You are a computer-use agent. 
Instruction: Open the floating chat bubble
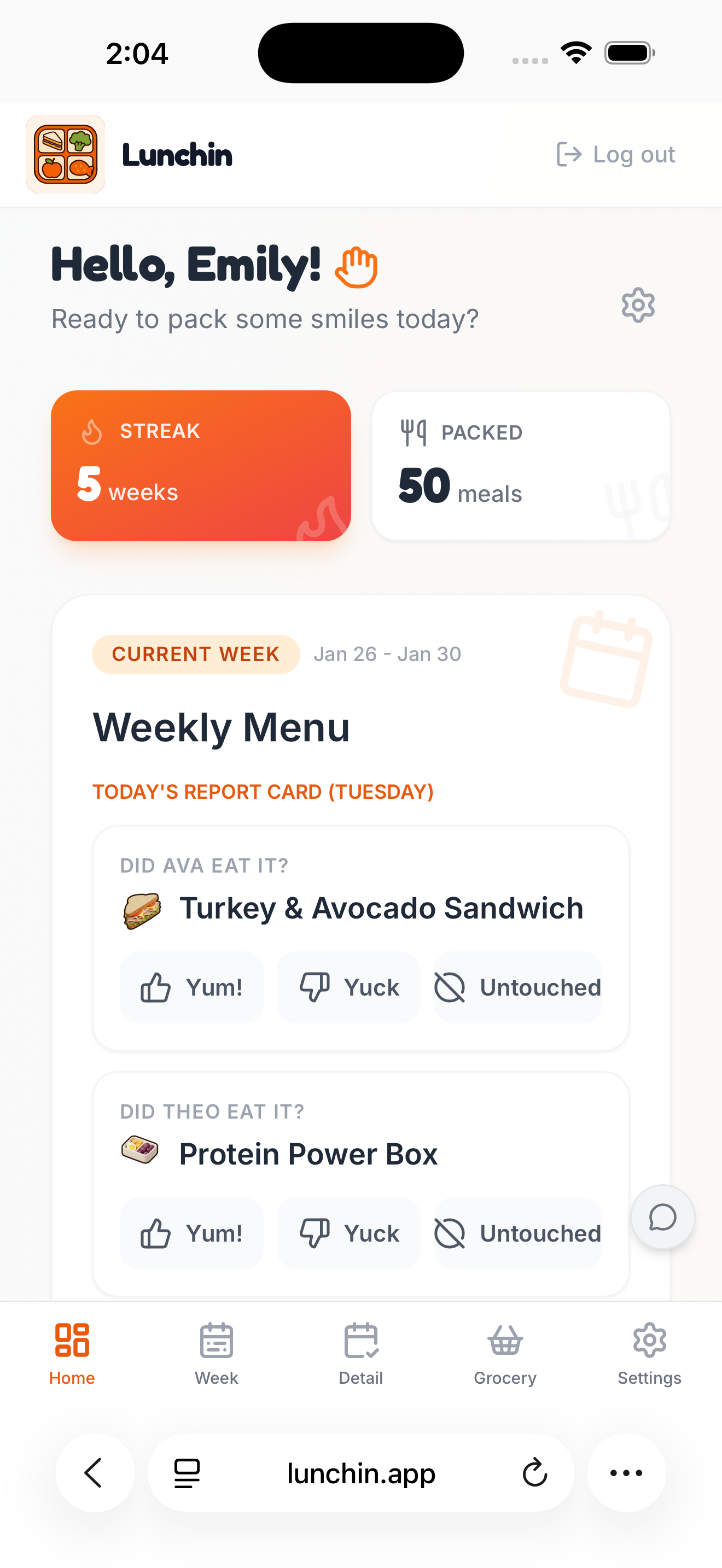coord(663,1218)
